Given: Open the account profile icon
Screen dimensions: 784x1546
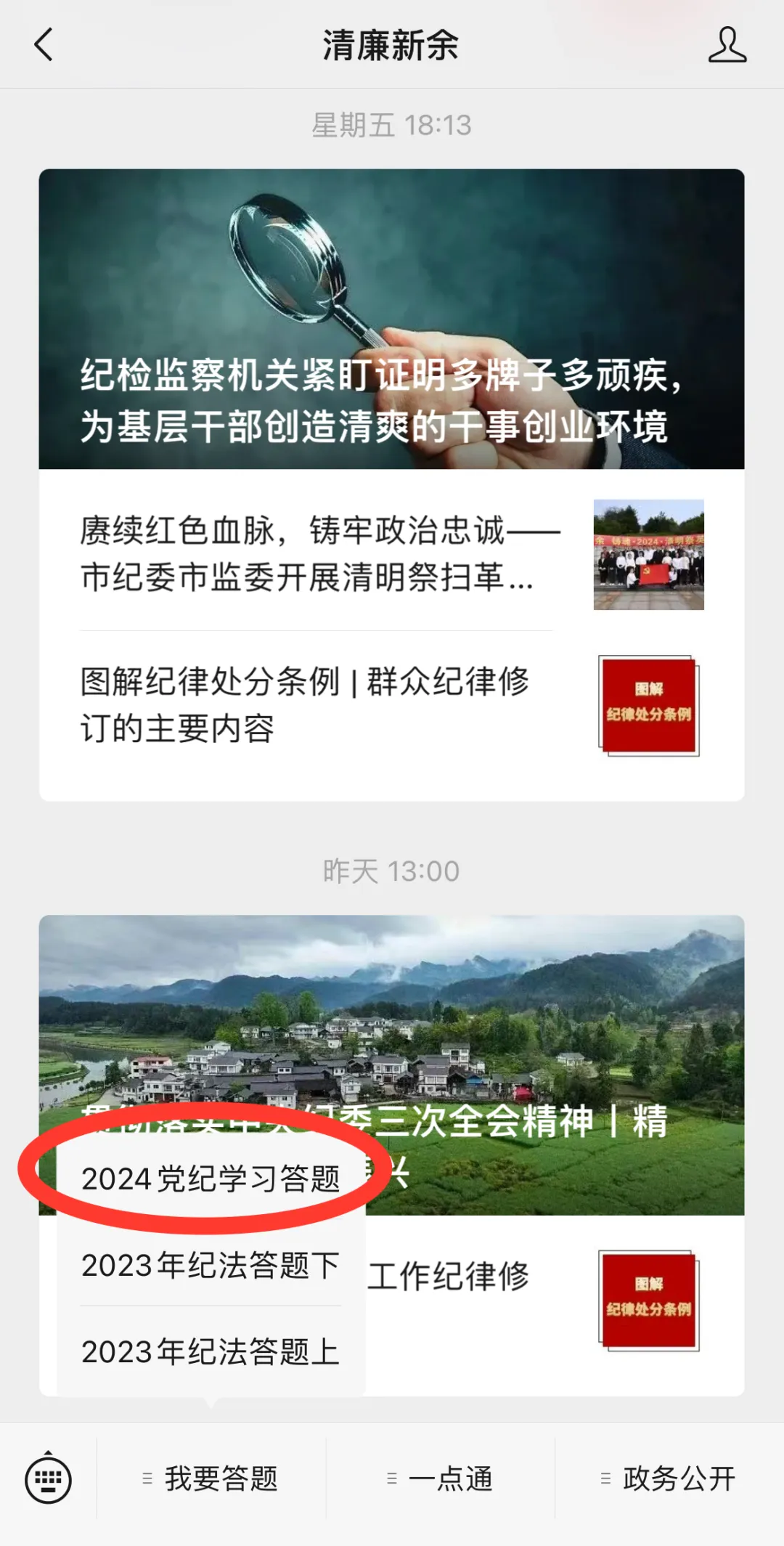Looking at the screenshot, I should coord(727,45).
